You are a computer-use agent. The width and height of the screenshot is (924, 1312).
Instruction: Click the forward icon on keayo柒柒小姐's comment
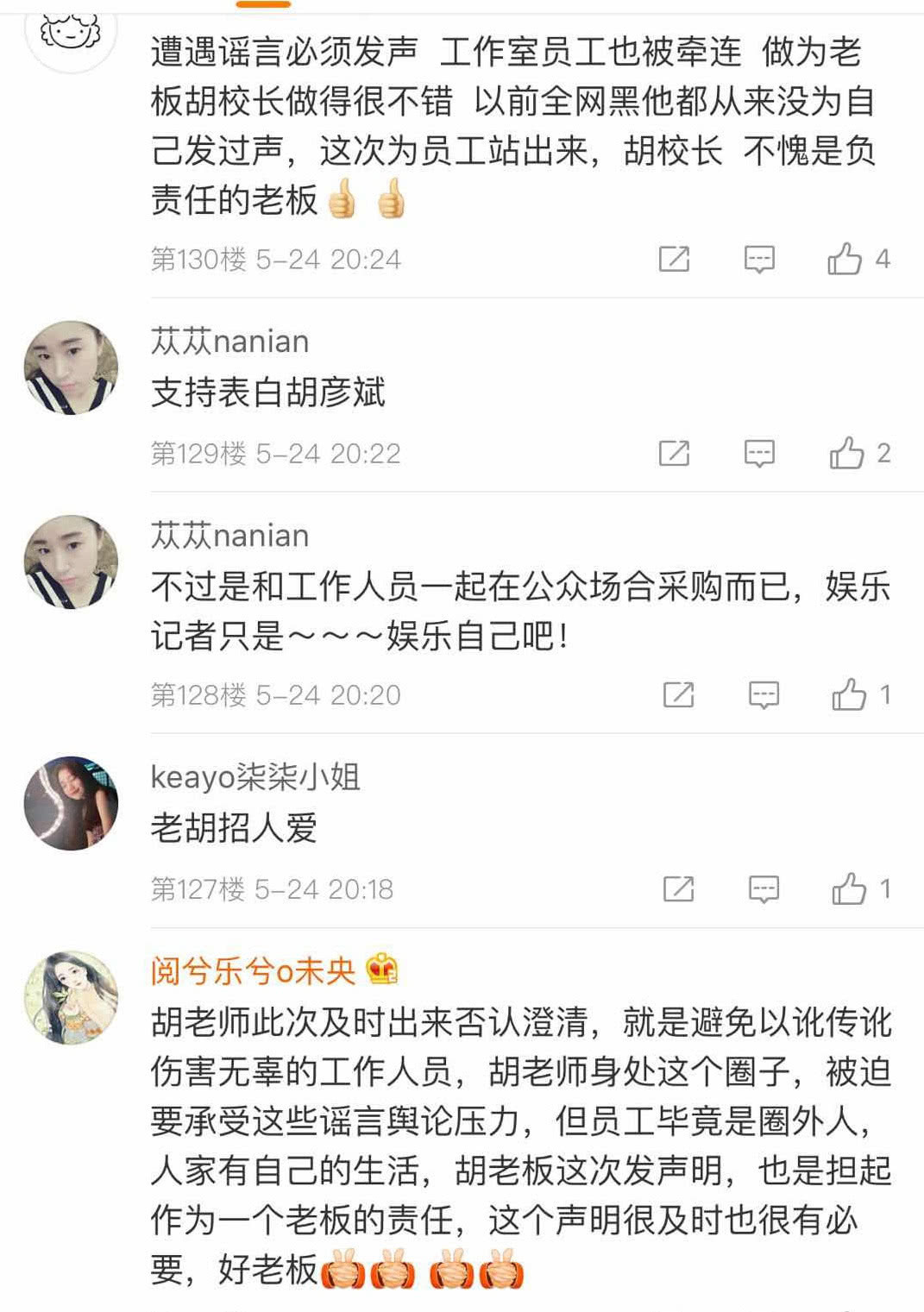coord(681,888)
